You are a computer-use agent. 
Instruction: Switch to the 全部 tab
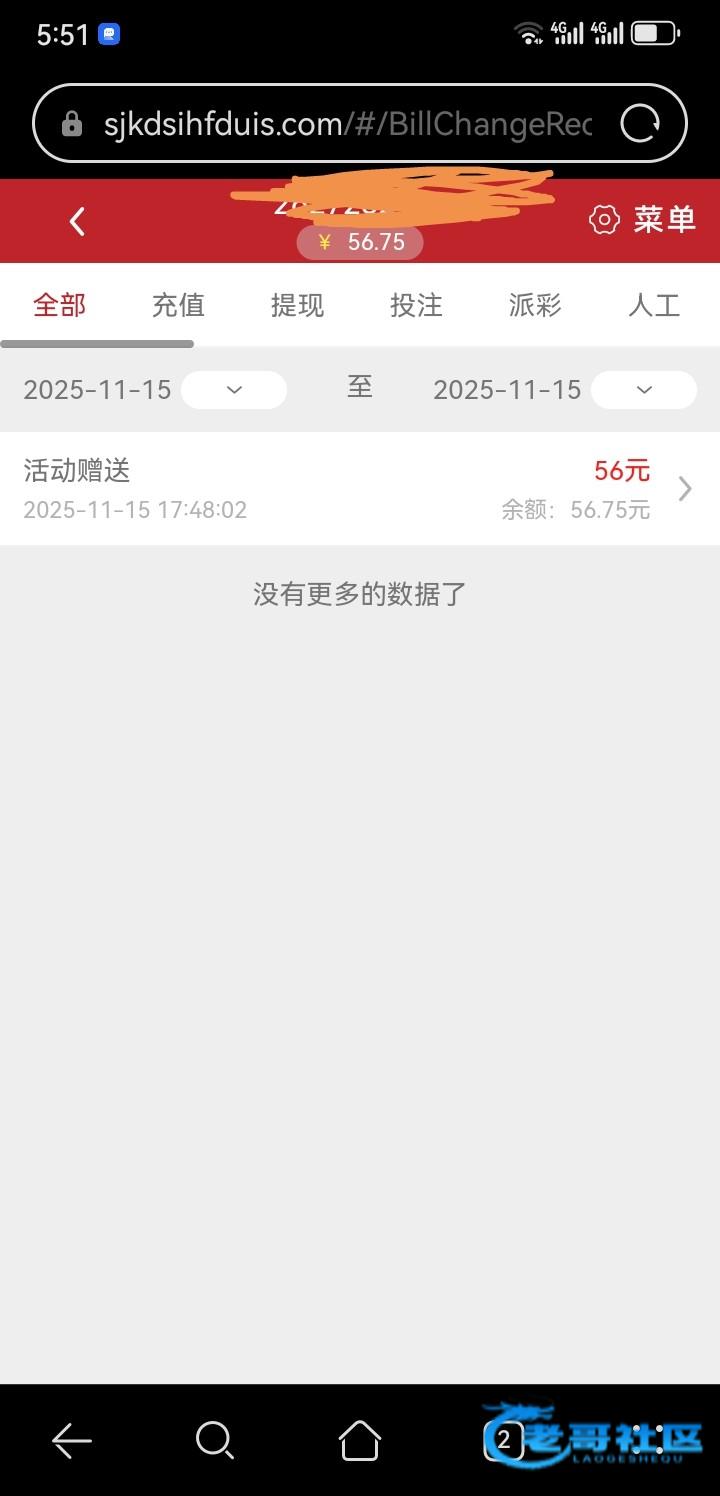coord(59,305)
